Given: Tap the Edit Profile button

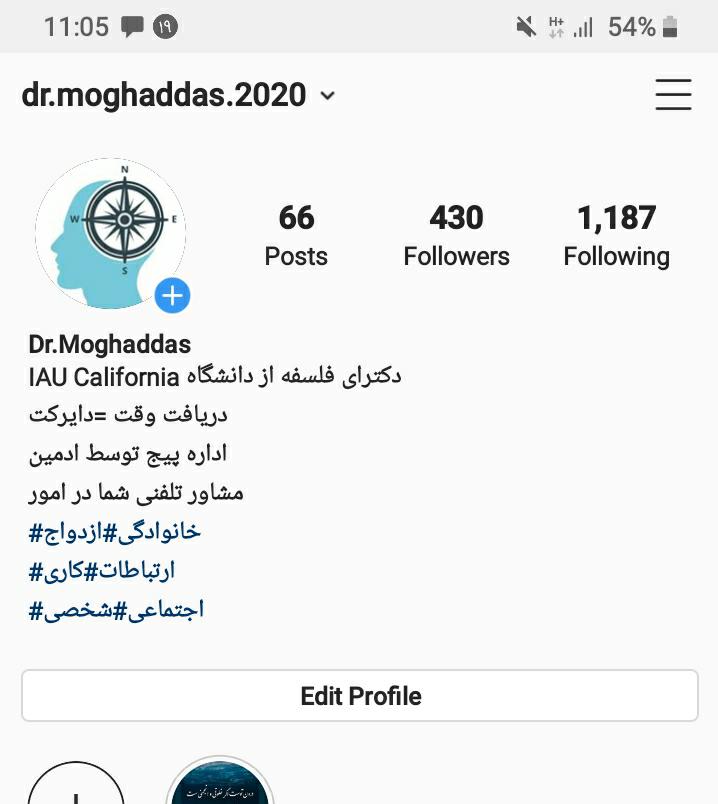Looking at the screenshot, I should pyautogui.click(x=360, y=696).
